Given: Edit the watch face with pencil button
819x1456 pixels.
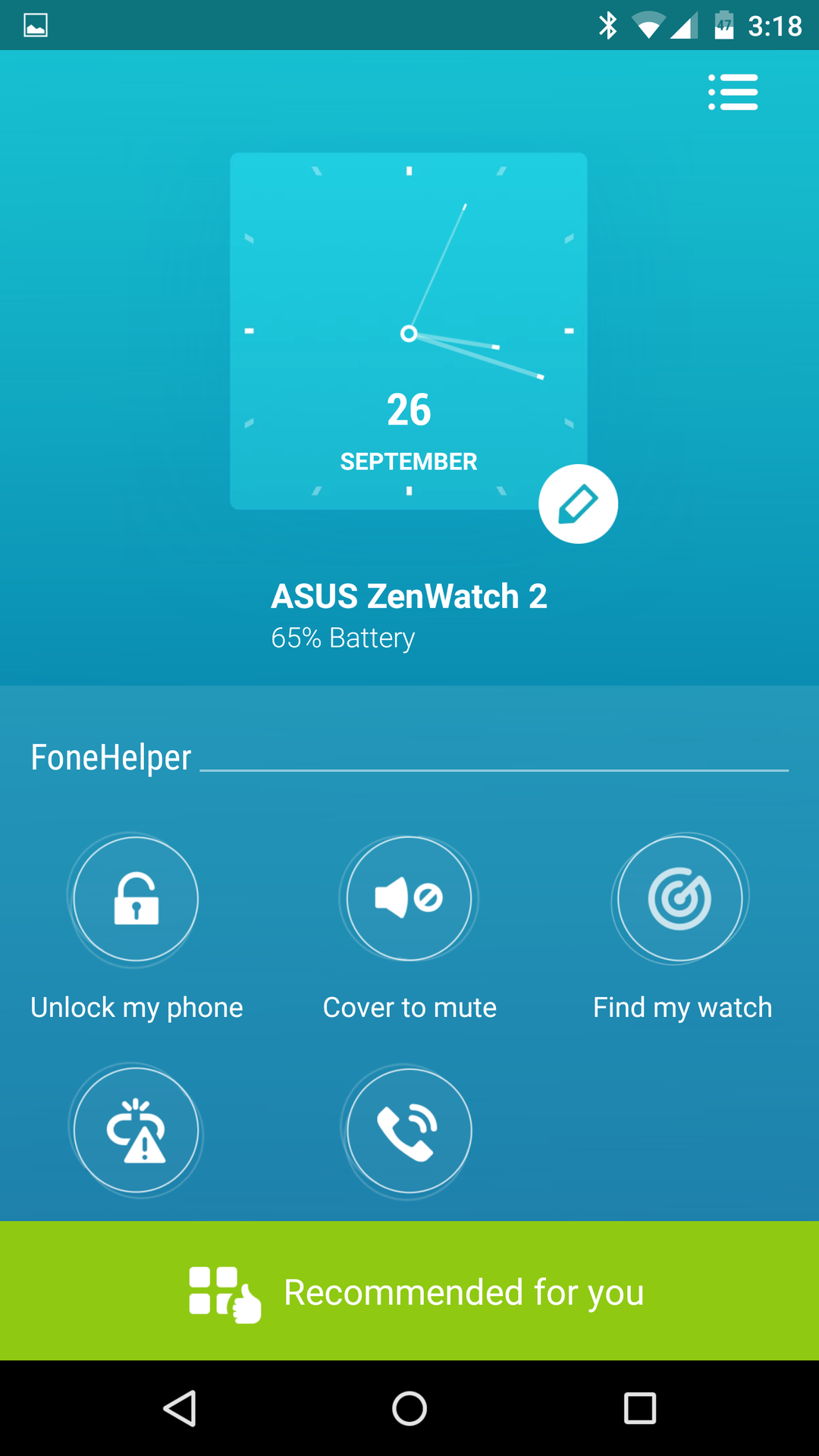Looking at the screenshot, I should [x=578, y=504].
